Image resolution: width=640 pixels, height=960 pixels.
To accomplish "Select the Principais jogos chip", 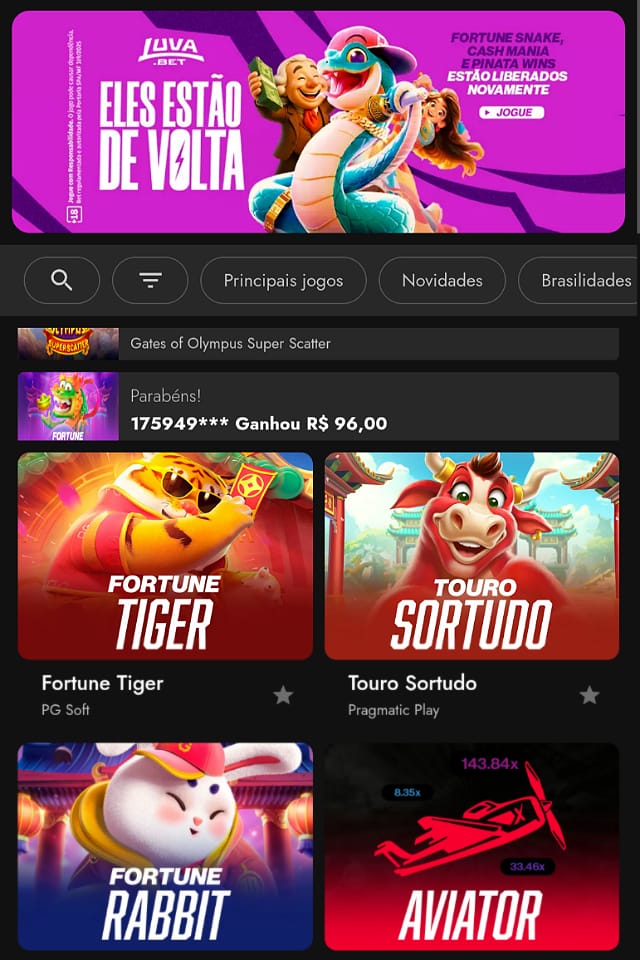I will pos(283,281).
